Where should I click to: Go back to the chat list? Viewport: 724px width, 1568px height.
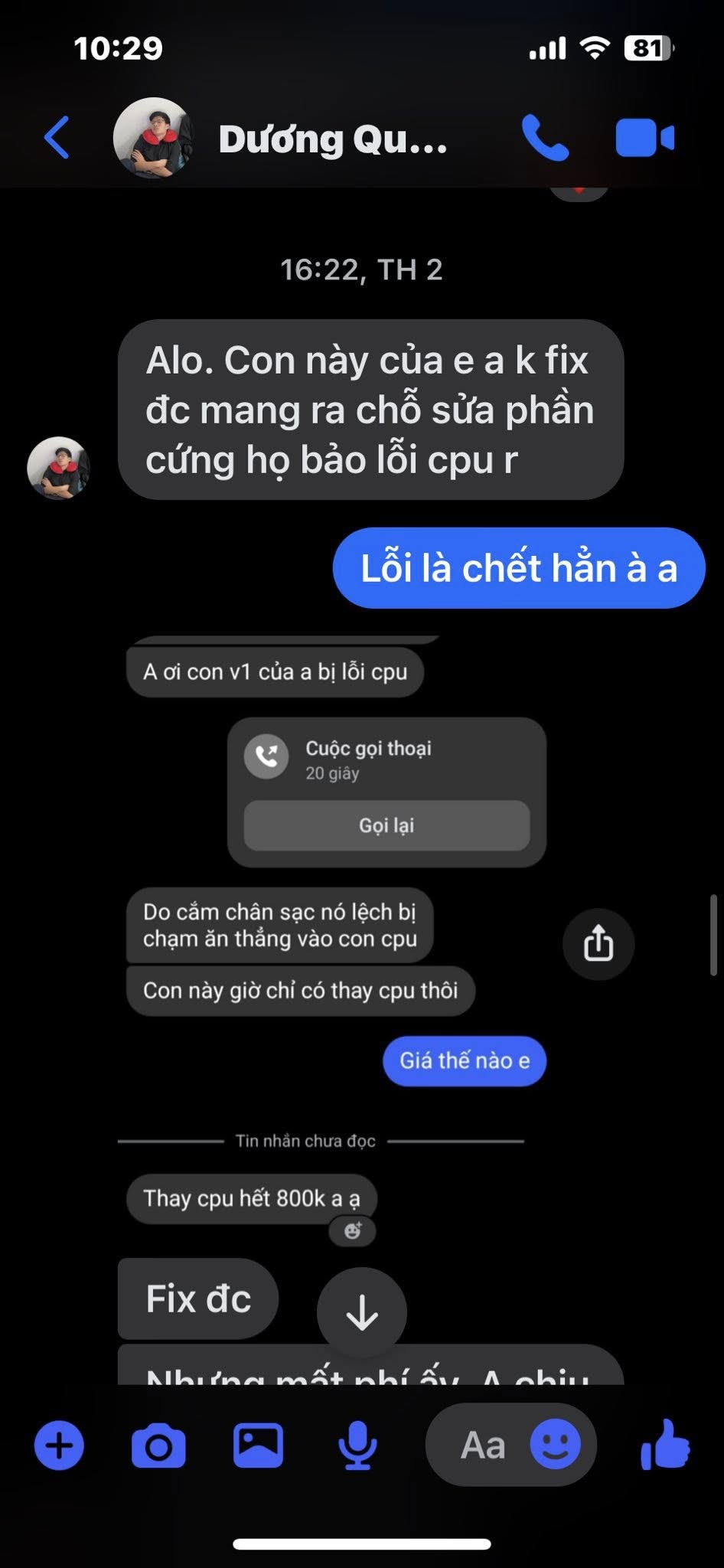[x=57, y=138]
